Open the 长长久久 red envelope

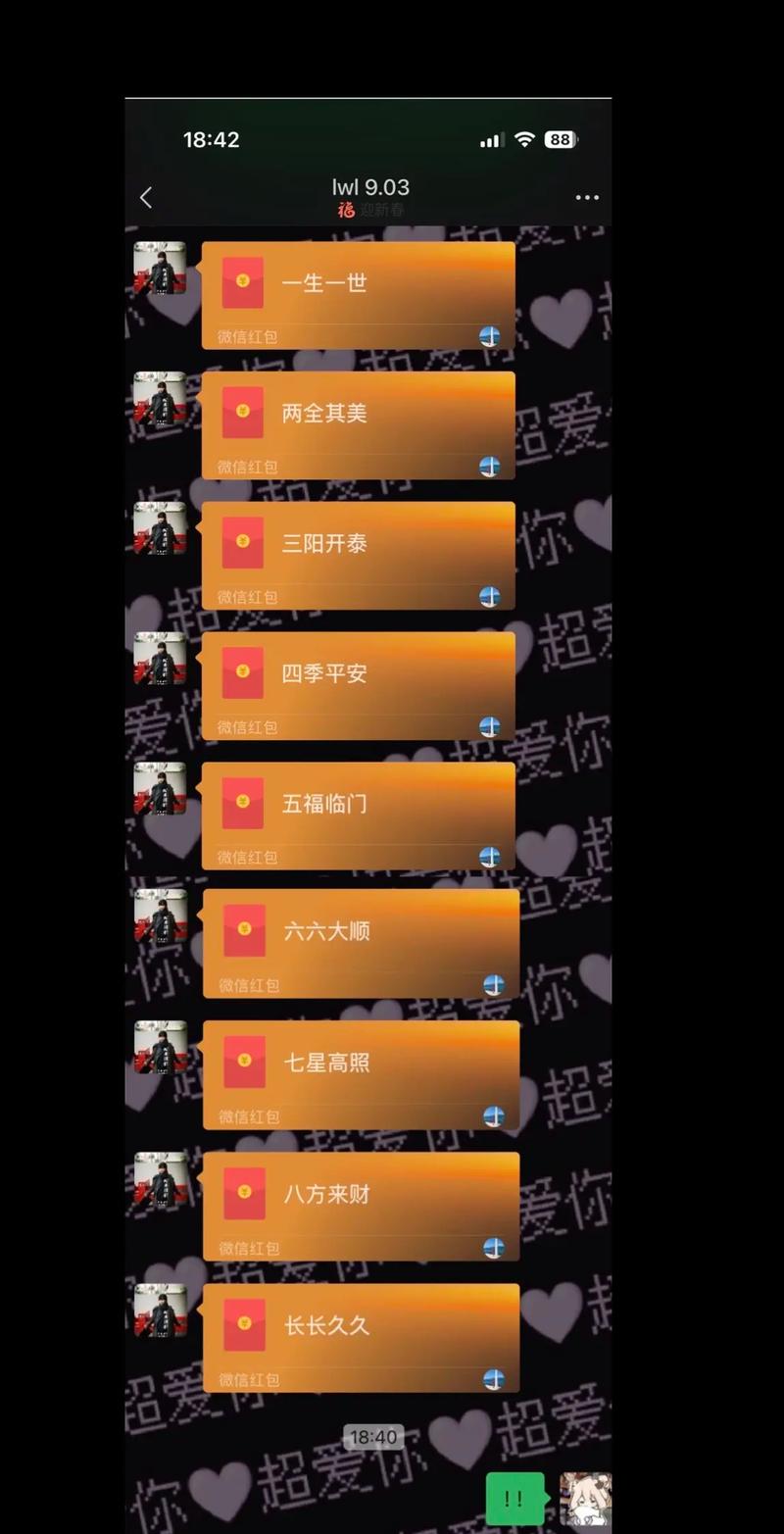click(x=242, y=1323)
